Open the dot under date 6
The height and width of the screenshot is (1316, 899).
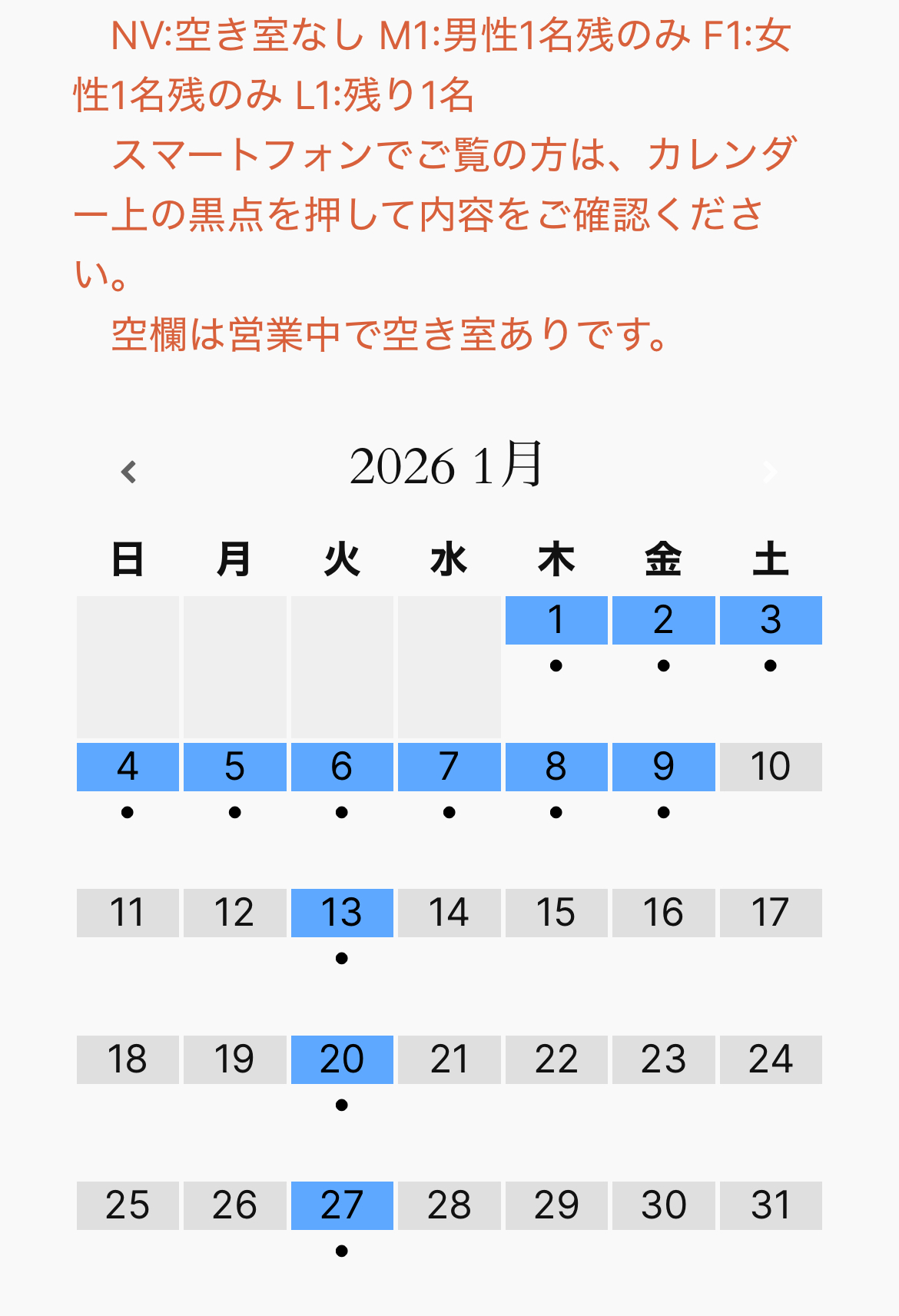pos(342,812)
